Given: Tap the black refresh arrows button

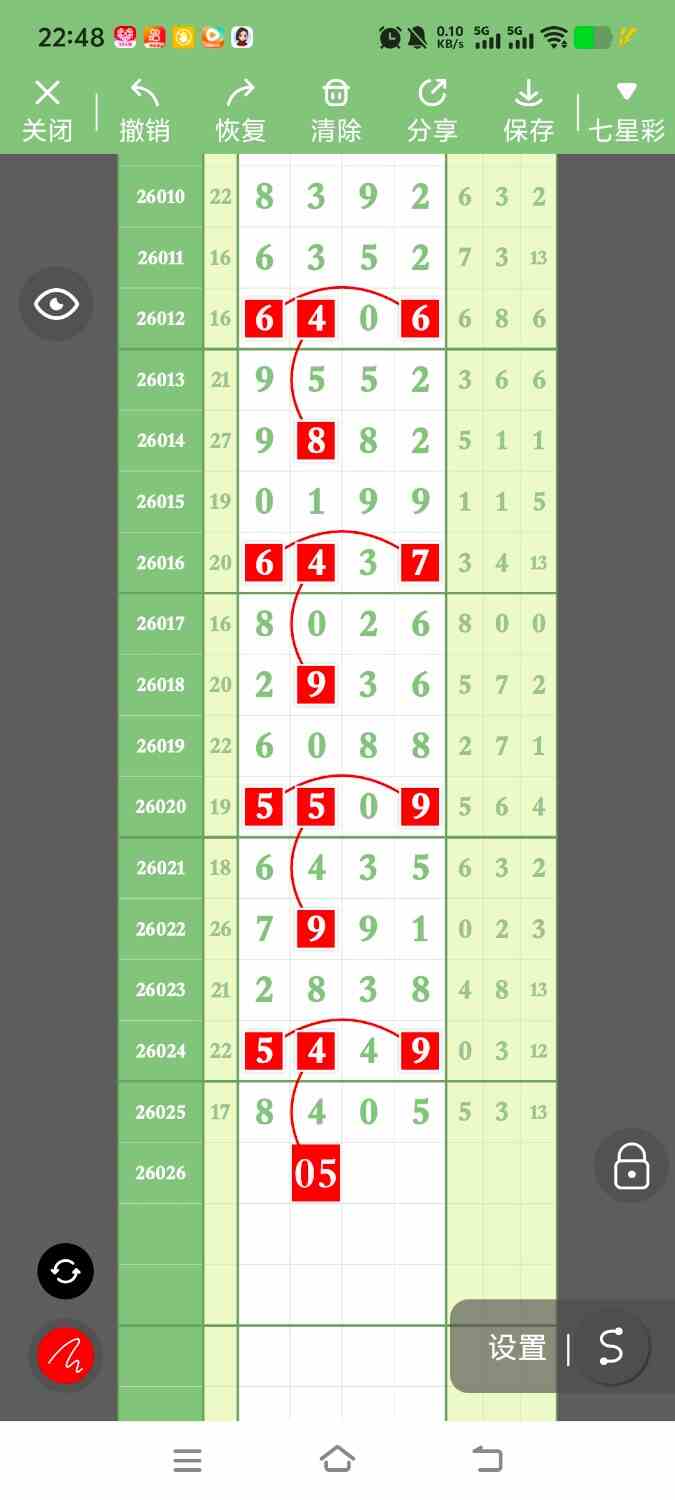Looking at the screenshot, I should [65, 1271].
